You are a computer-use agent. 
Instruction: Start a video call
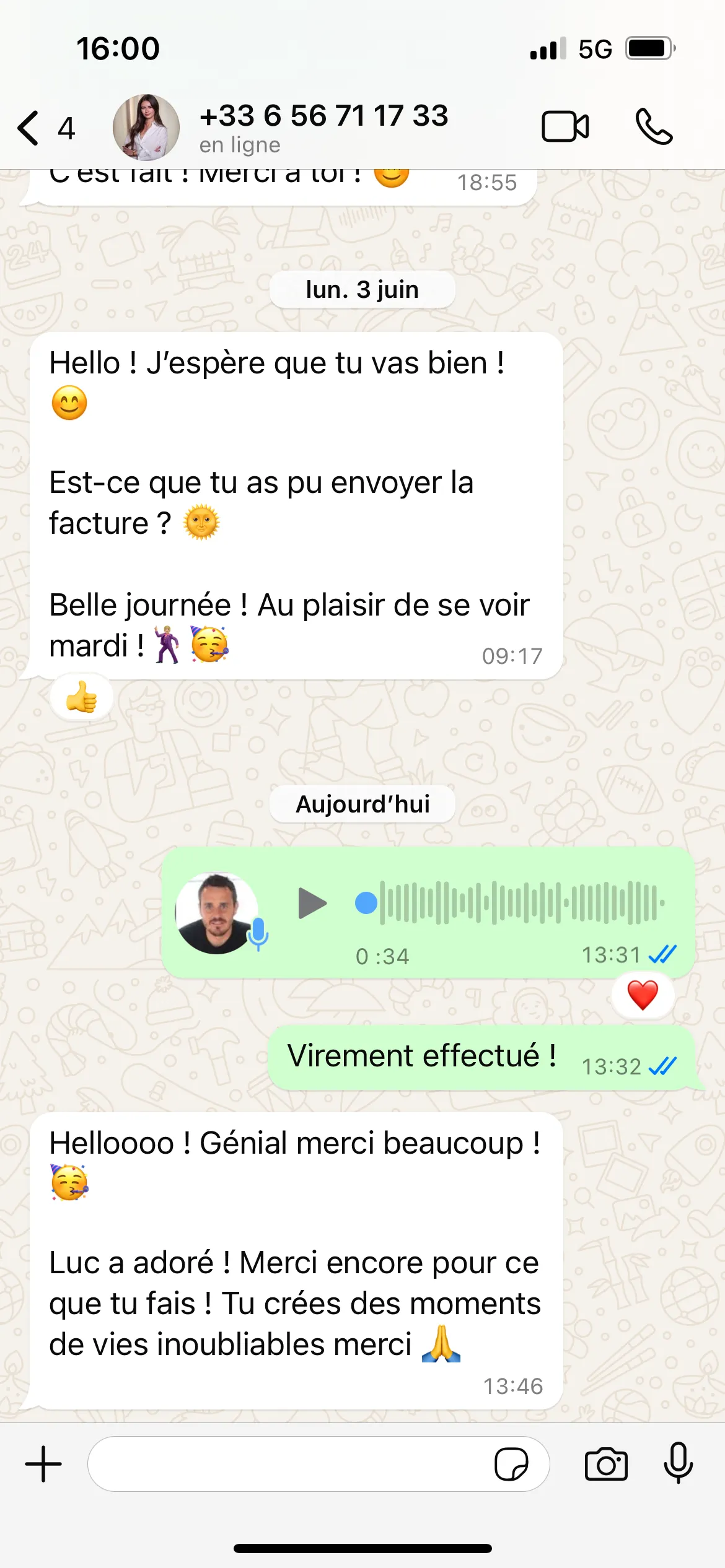[x=565, y=127]
